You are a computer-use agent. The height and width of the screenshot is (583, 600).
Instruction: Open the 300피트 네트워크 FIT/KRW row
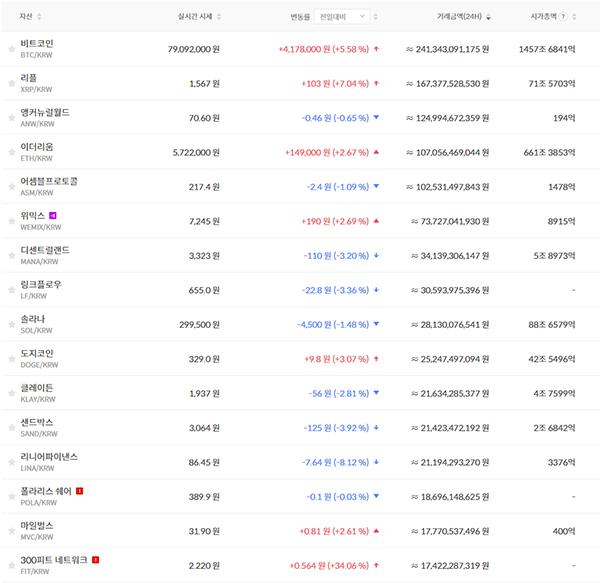pos(50,564)
